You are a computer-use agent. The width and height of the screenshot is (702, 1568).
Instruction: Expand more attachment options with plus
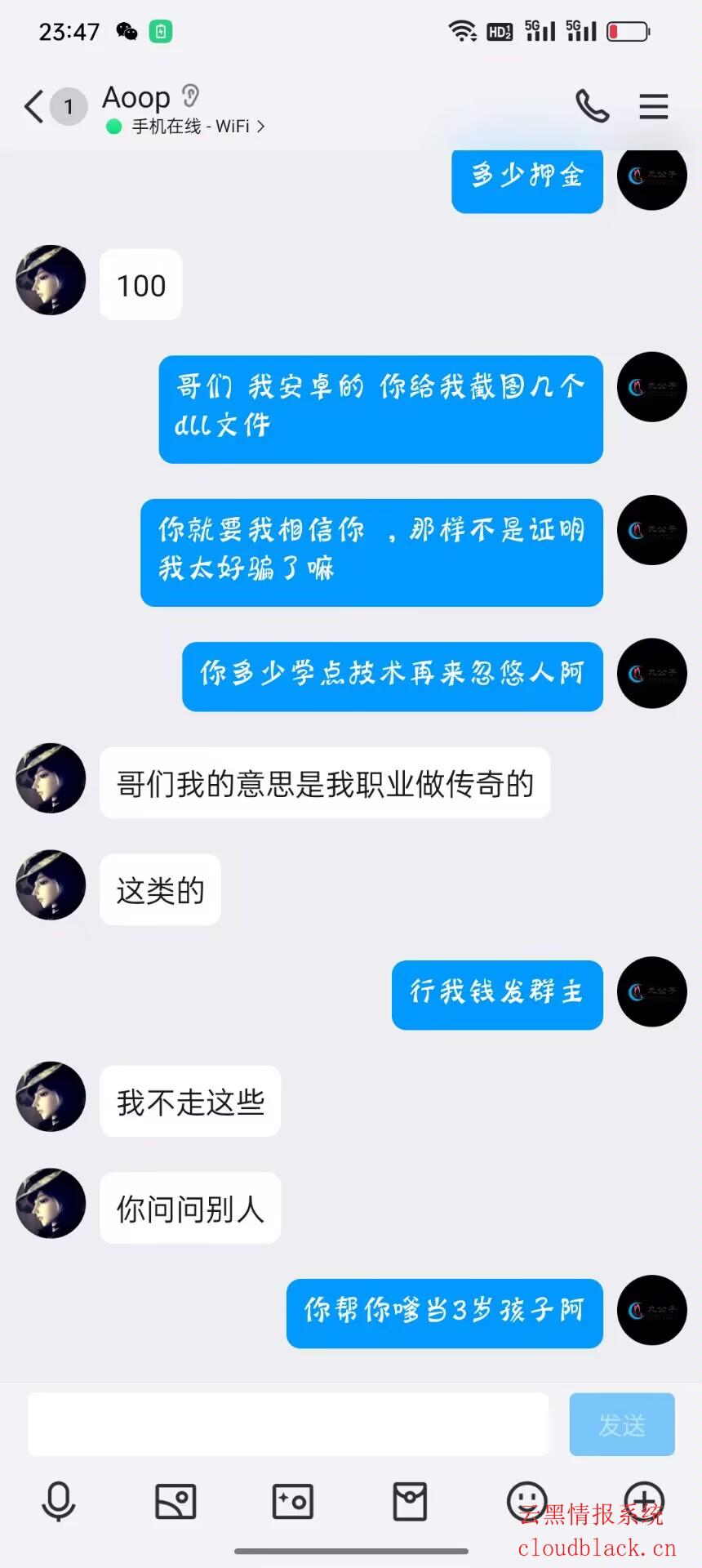(x=644, y=1501)
